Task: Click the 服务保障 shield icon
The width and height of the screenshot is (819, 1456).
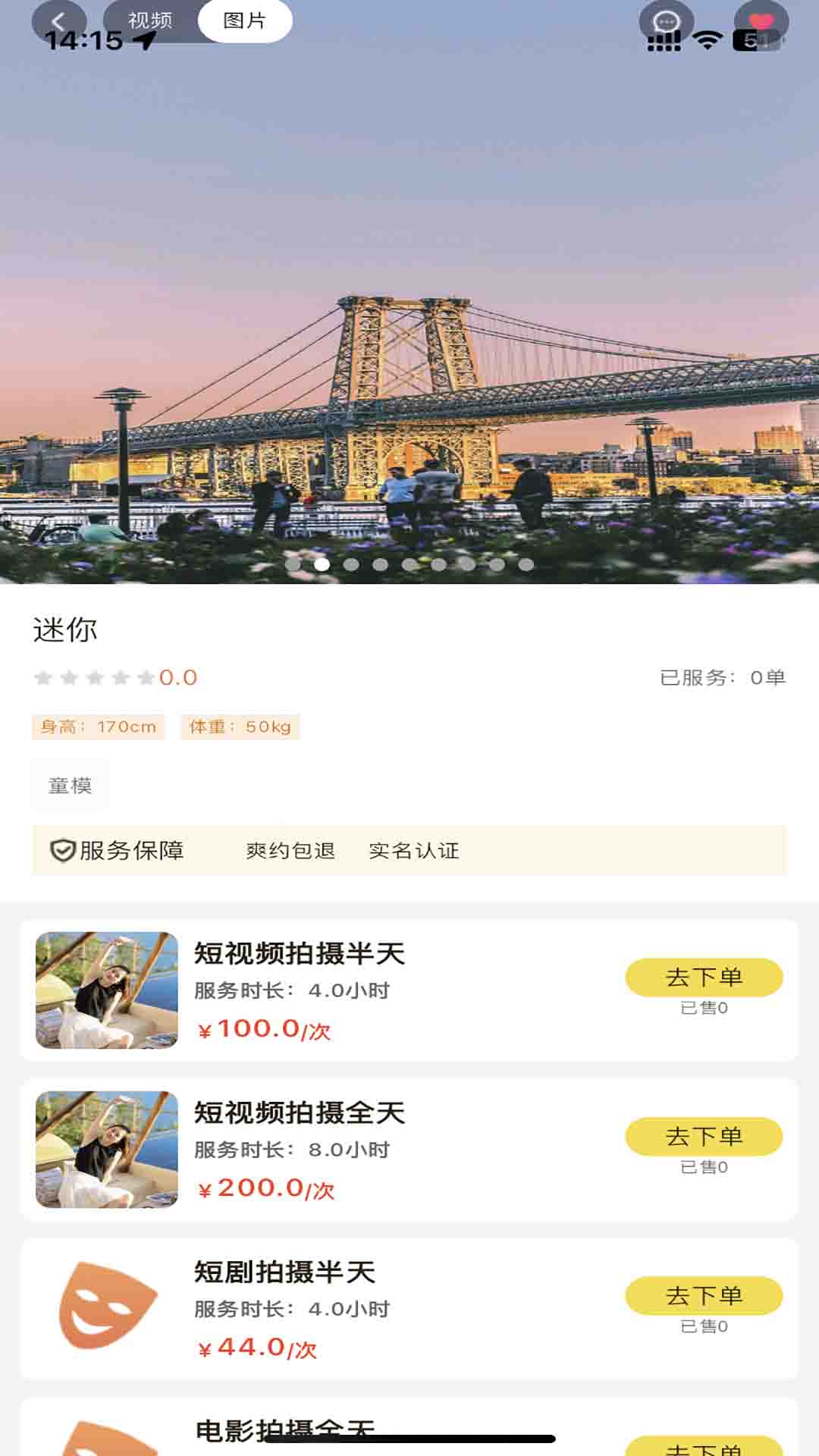Action: [x=63, y=851]
